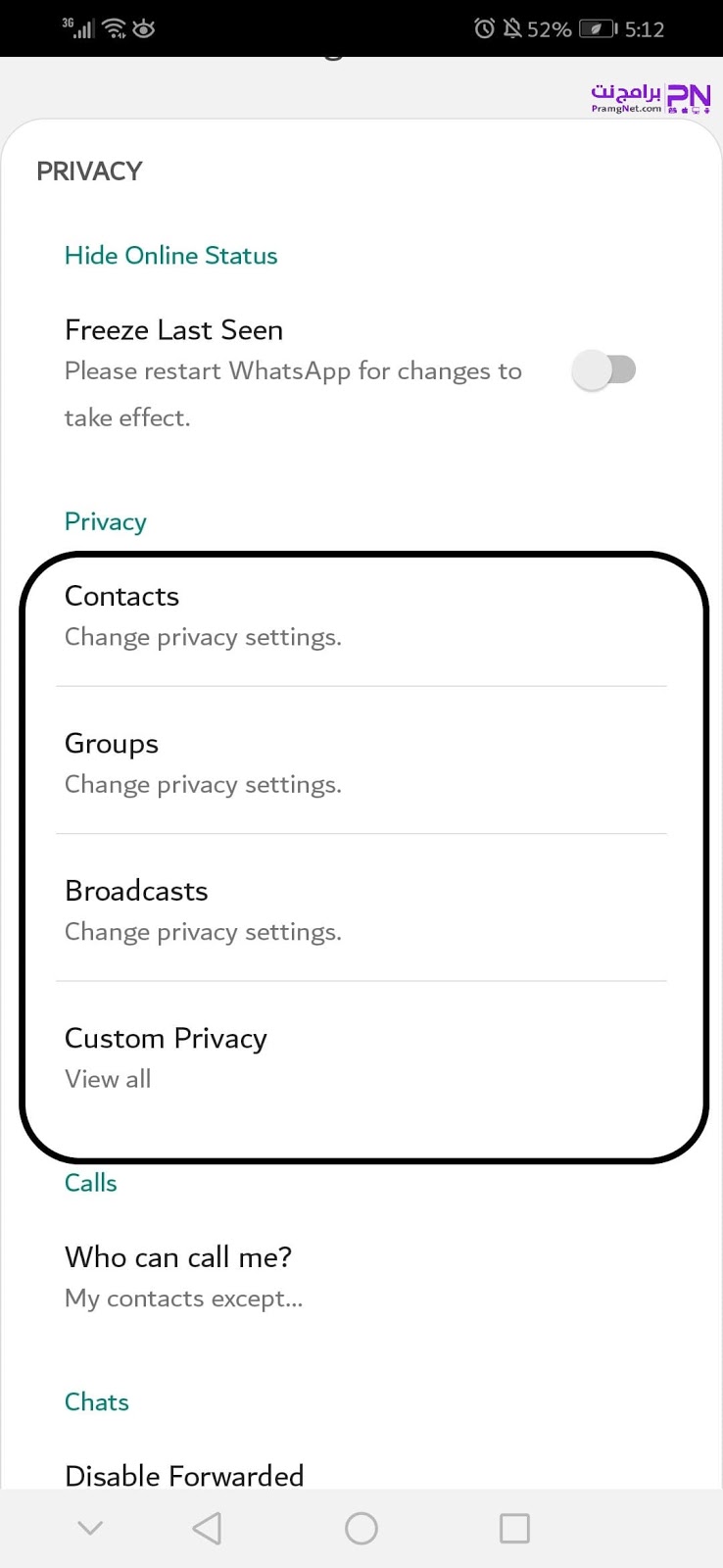Go to the home screen

coord(361,1528)
